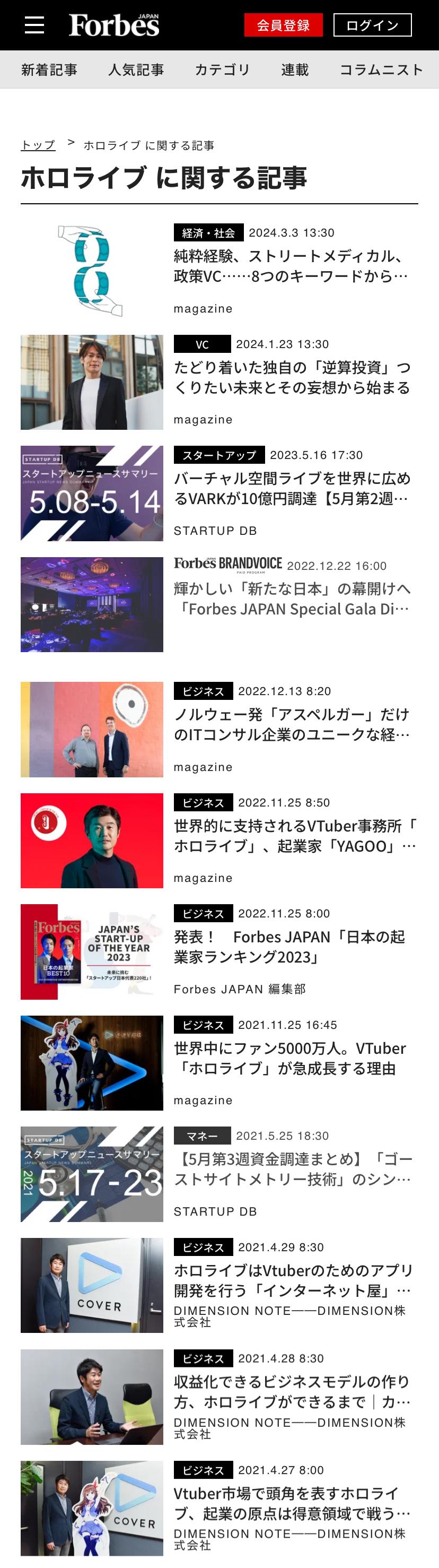Select the コラムニスト tab

[x=381, y=70]
